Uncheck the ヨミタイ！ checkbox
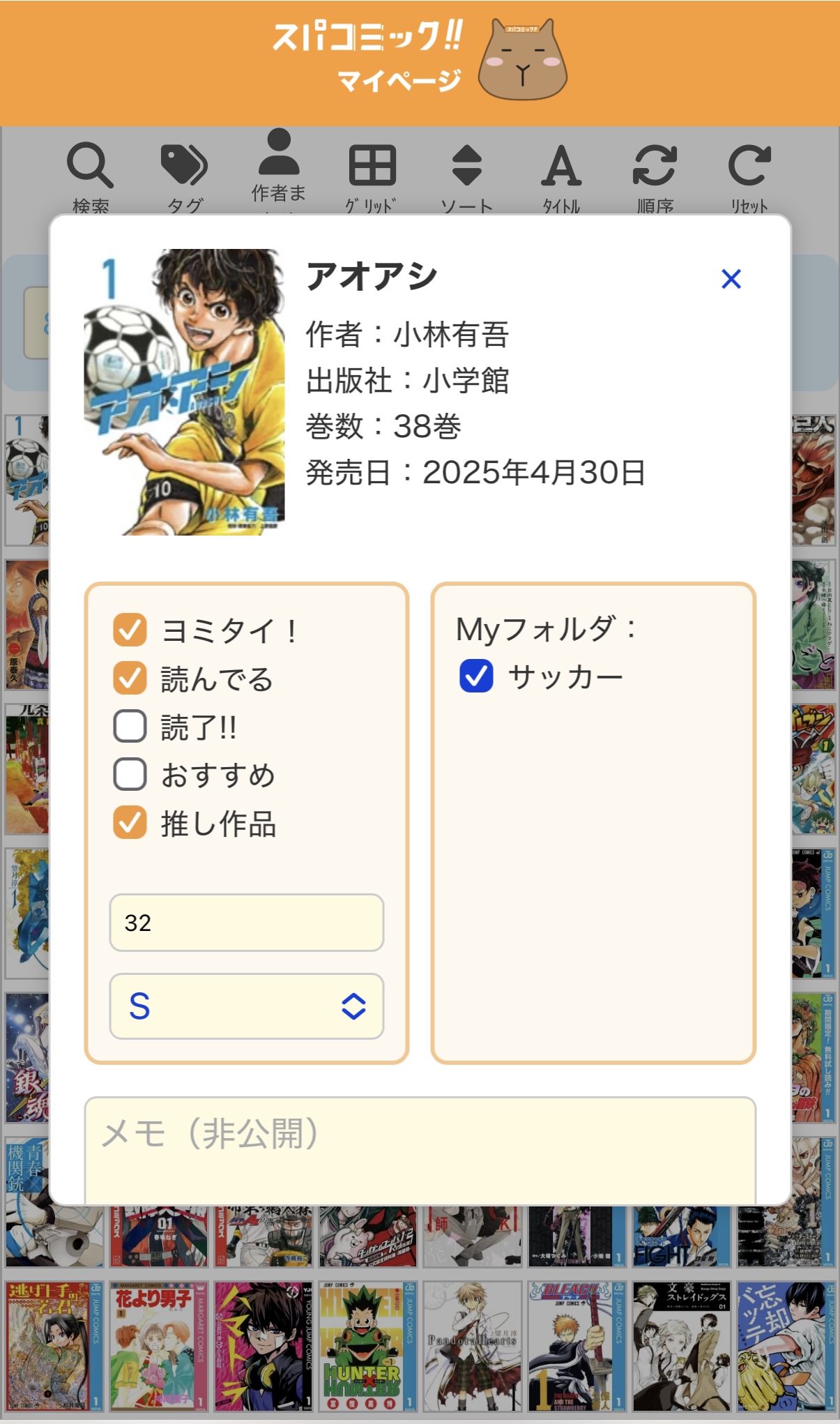 click(x=130, y=630)
